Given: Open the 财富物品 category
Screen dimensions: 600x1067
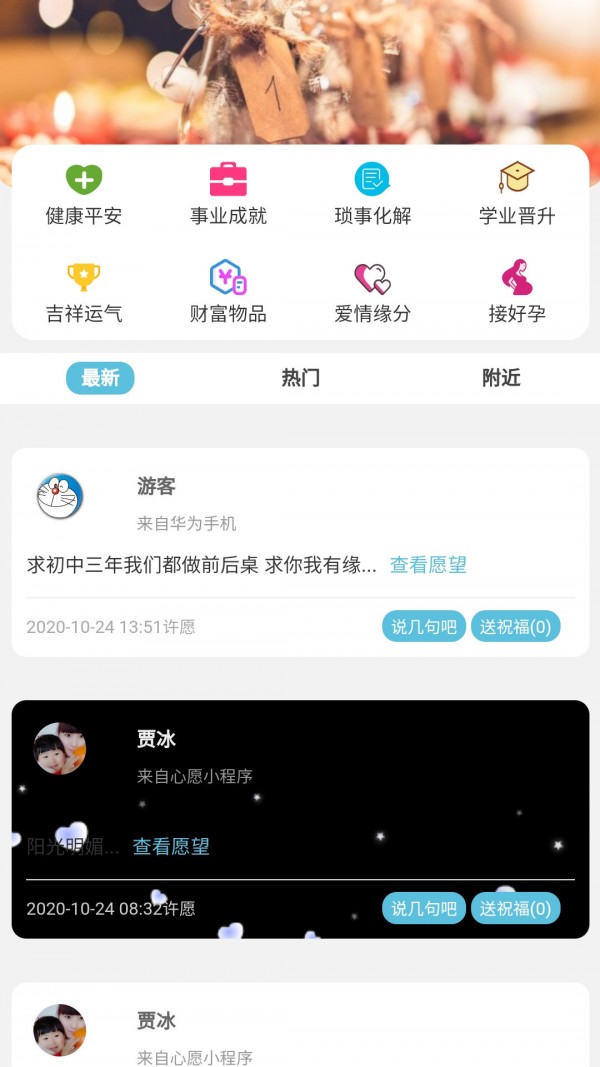Looking at the screenshot, I should pyautogui.click(x=228, y=292).
